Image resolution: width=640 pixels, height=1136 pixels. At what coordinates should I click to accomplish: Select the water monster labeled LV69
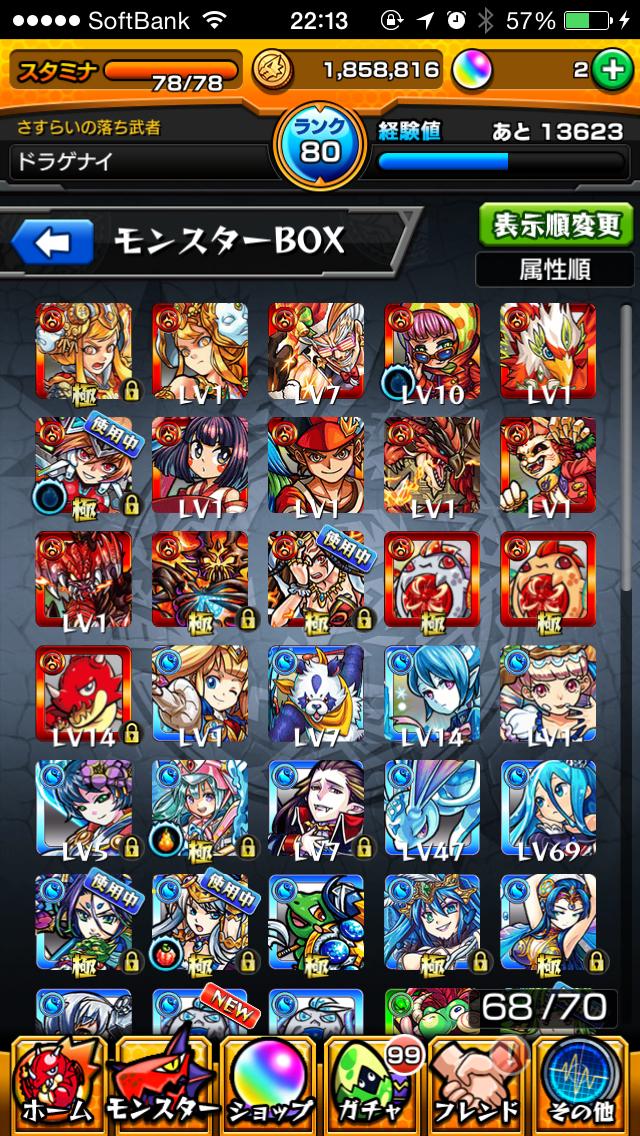549,808
